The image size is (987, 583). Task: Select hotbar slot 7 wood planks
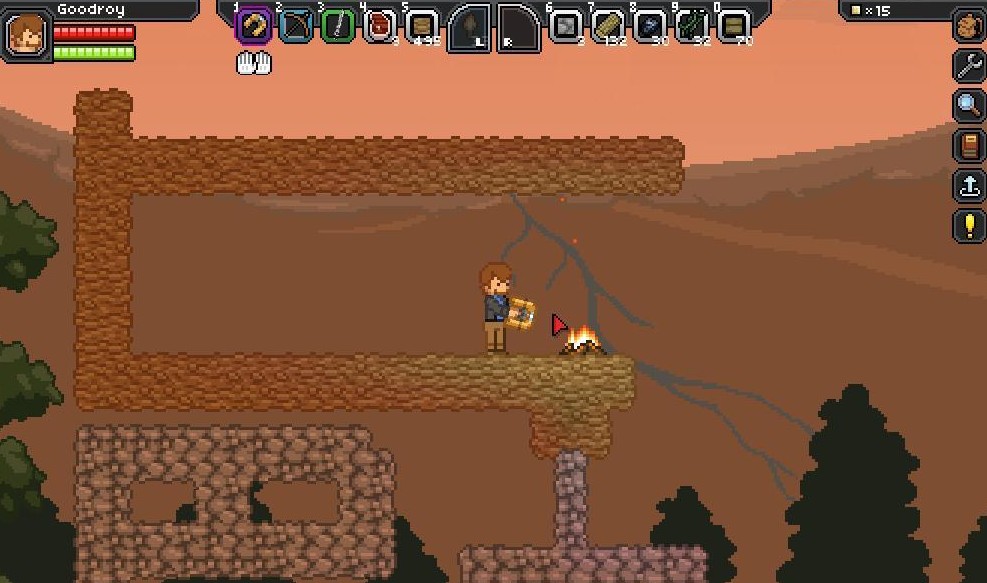[x=608, y=26]
